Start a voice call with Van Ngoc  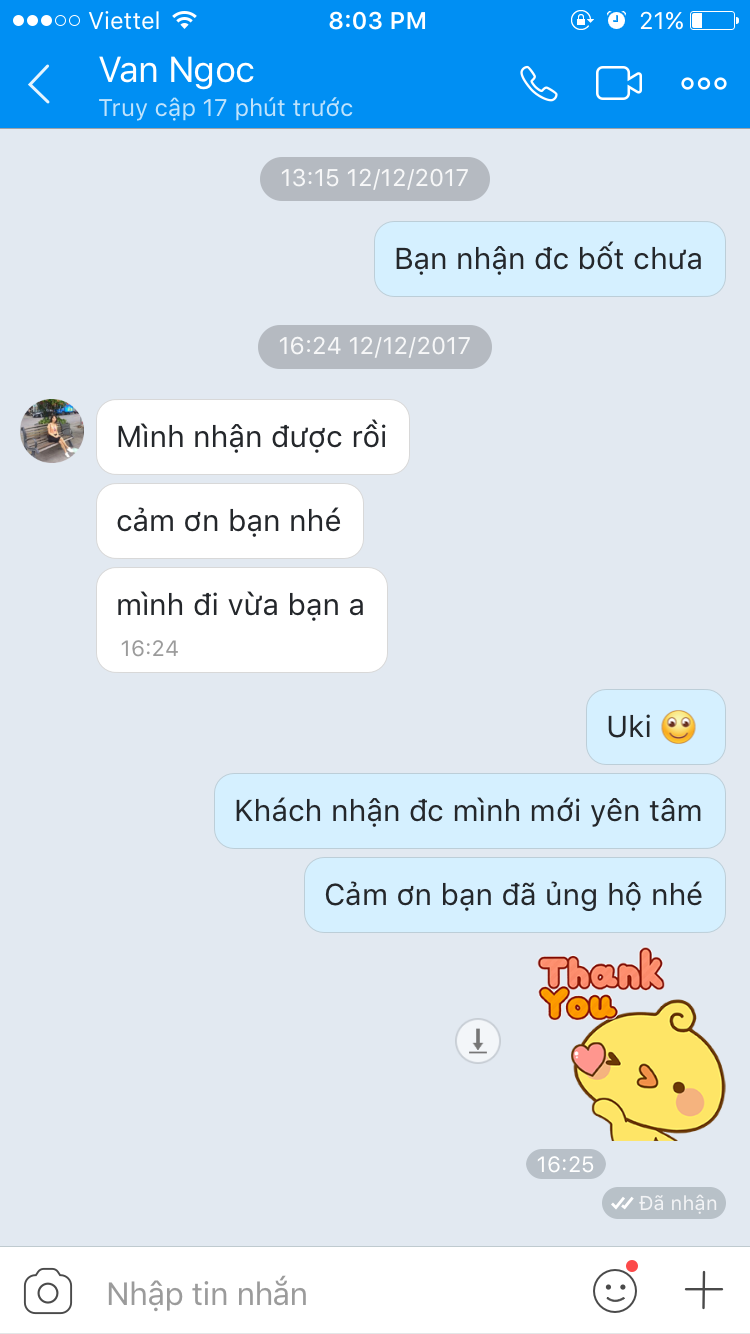538,84
